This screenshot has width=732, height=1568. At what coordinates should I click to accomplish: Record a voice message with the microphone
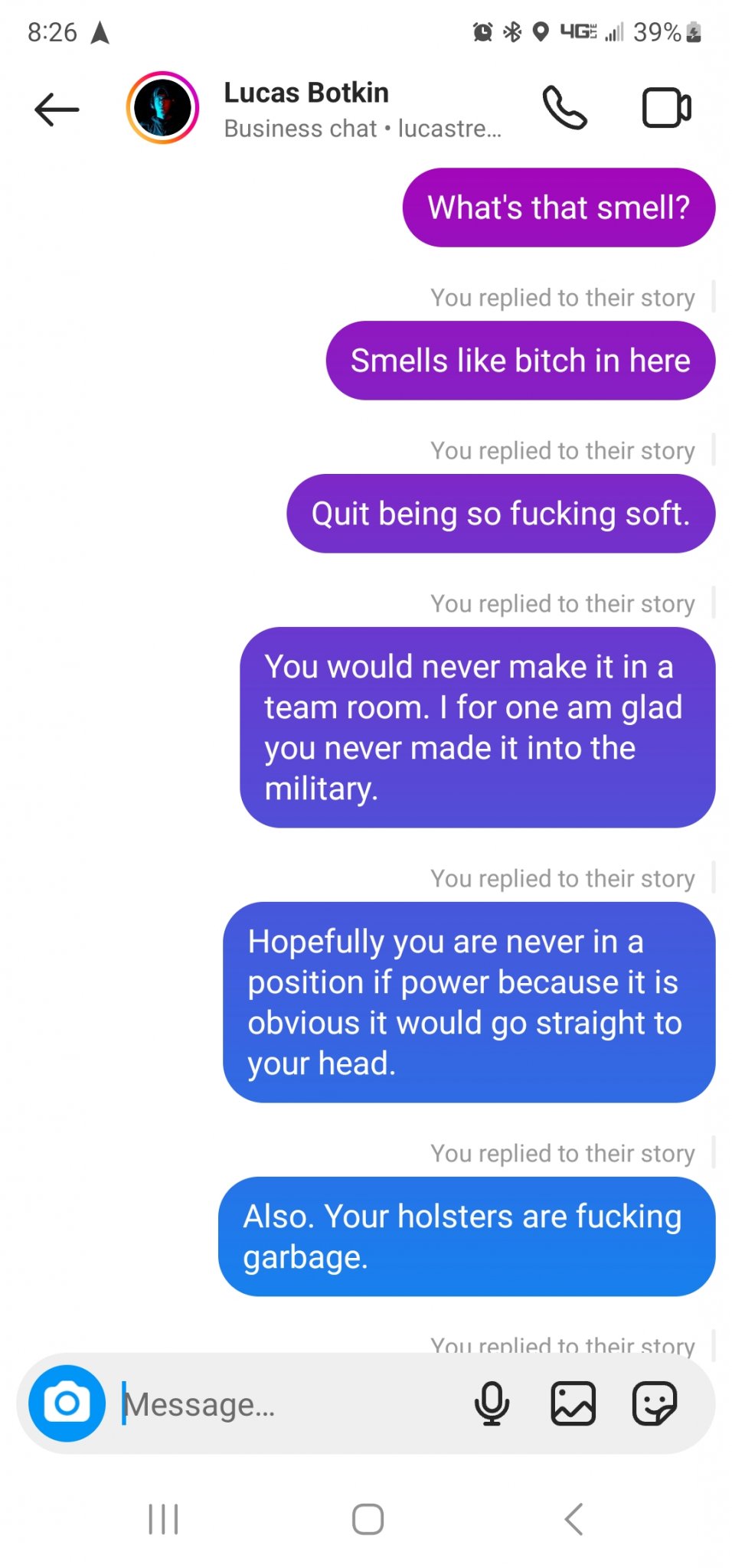pyautogui.click(x=492, y=1403)
